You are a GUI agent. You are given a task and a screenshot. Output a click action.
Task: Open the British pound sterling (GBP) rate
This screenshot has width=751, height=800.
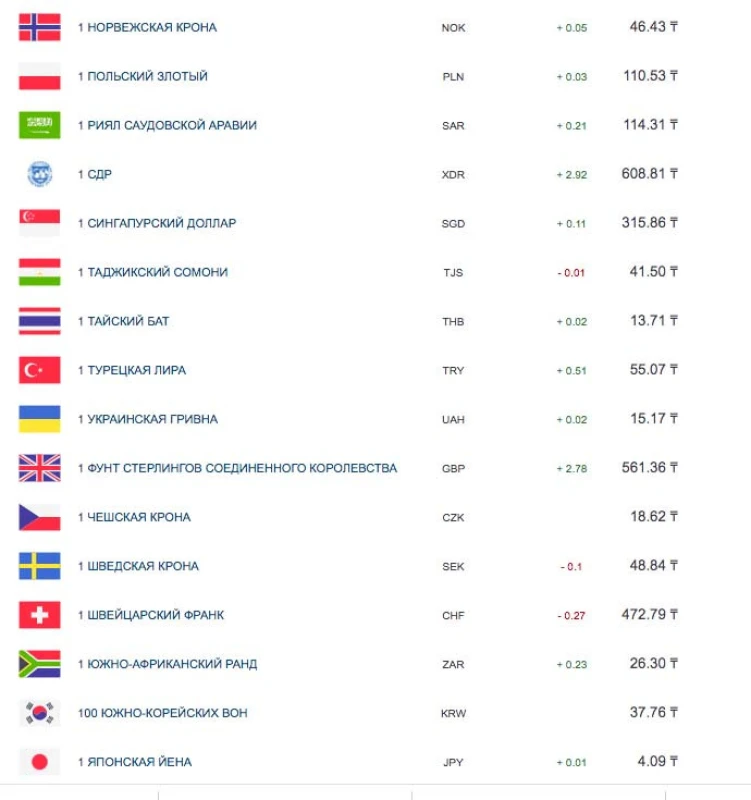[x=236, y=469]
